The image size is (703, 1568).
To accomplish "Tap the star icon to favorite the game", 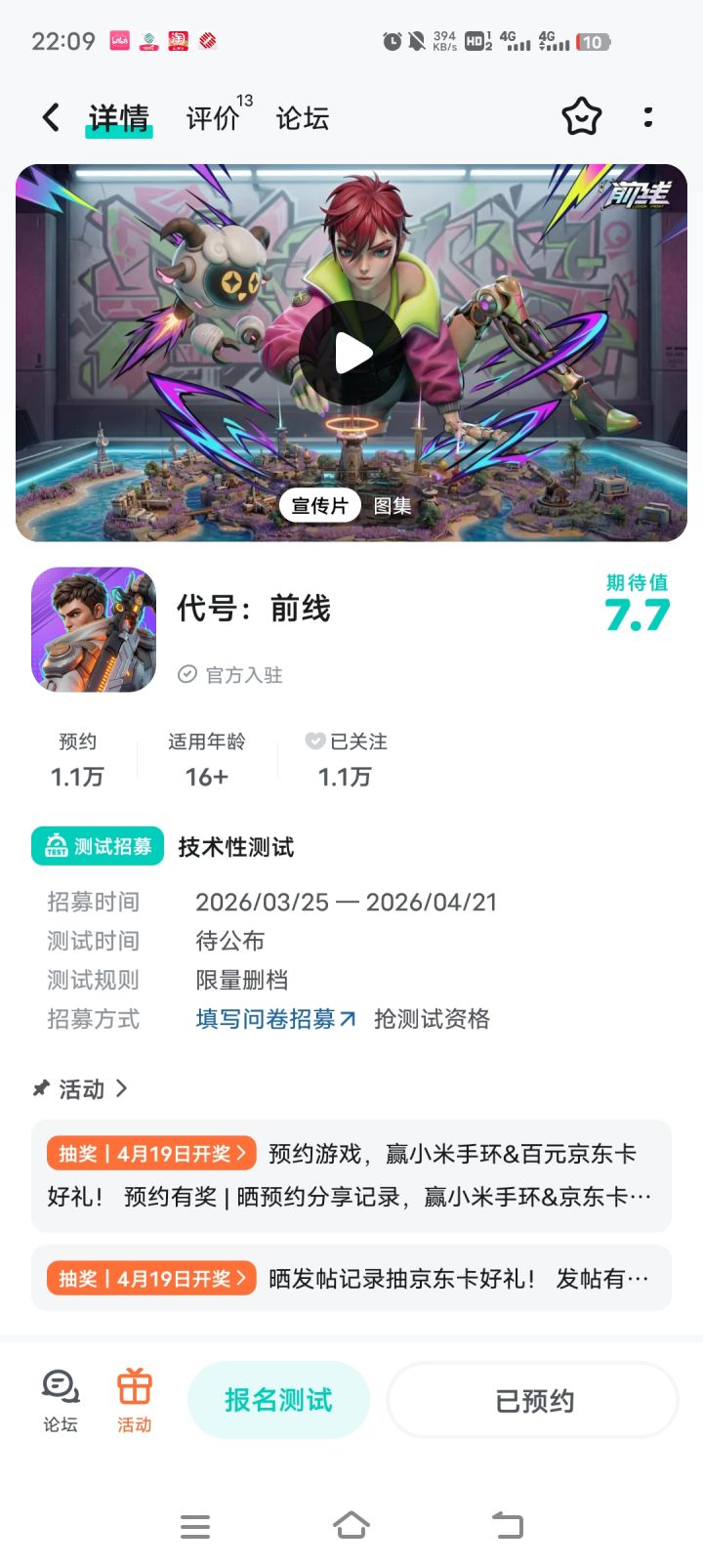I will point(581,116).
